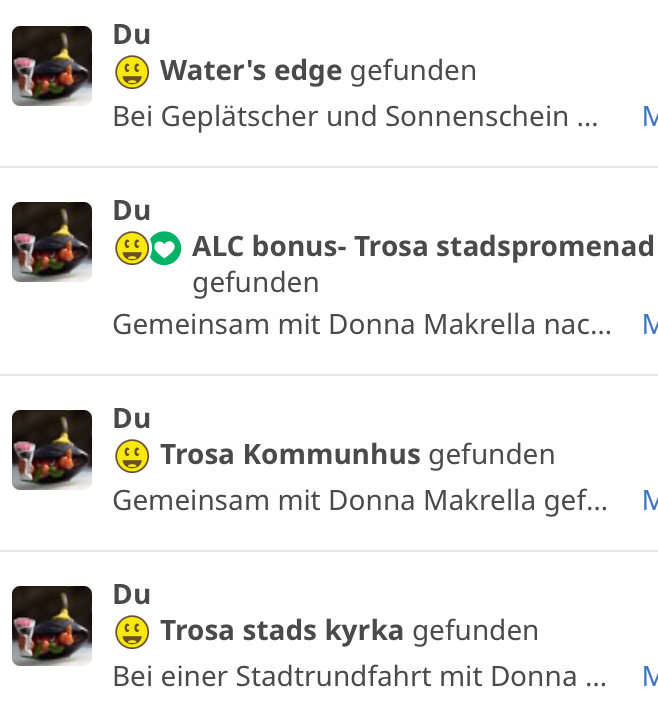The height and width of the screenshot is (725, 658).
Task: Open ALC bonus- Trosa stadspromenad log
Action: (422, 246)
